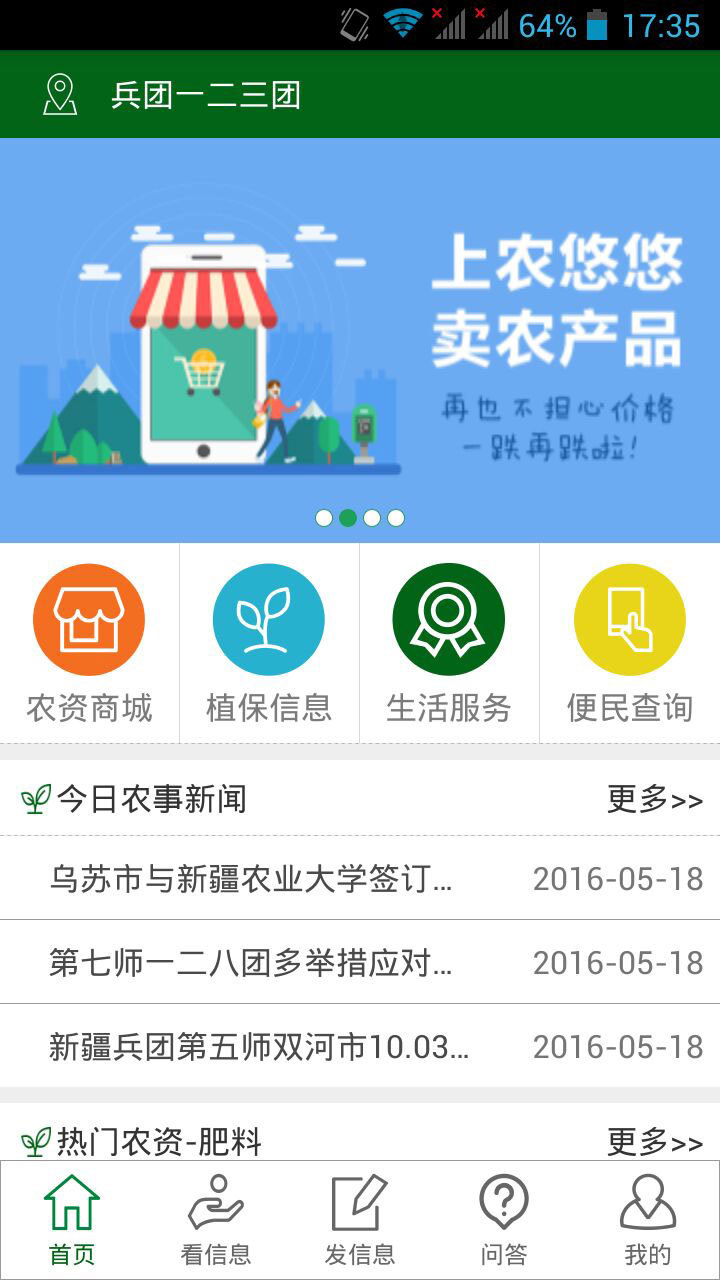Image resolution: width=720 pixels, height=1280 pixels.
Task: Switch to the 看信息 tab
Action: tap(216, 1220)
